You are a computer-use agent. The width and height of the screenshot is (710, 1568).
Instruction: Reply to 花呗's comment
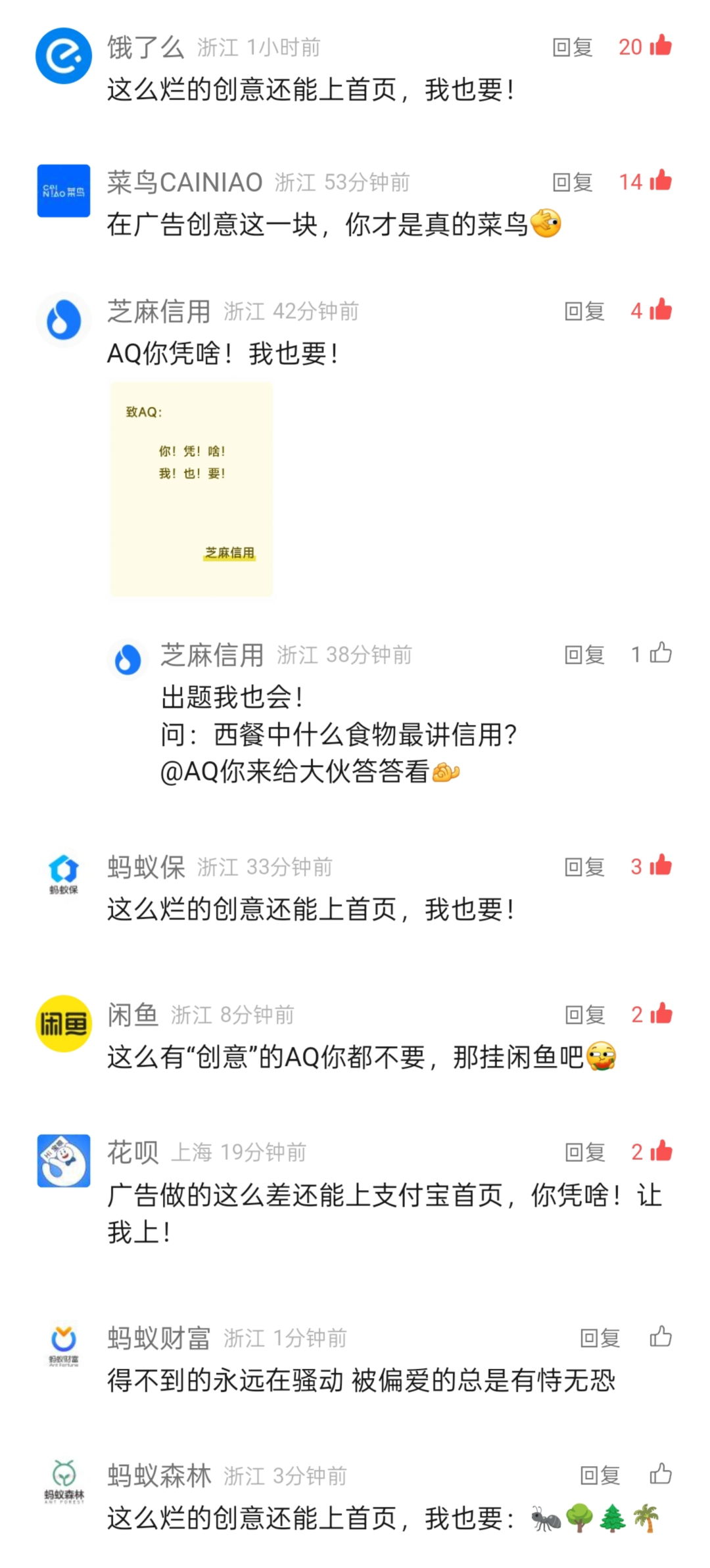(584, 1152)
